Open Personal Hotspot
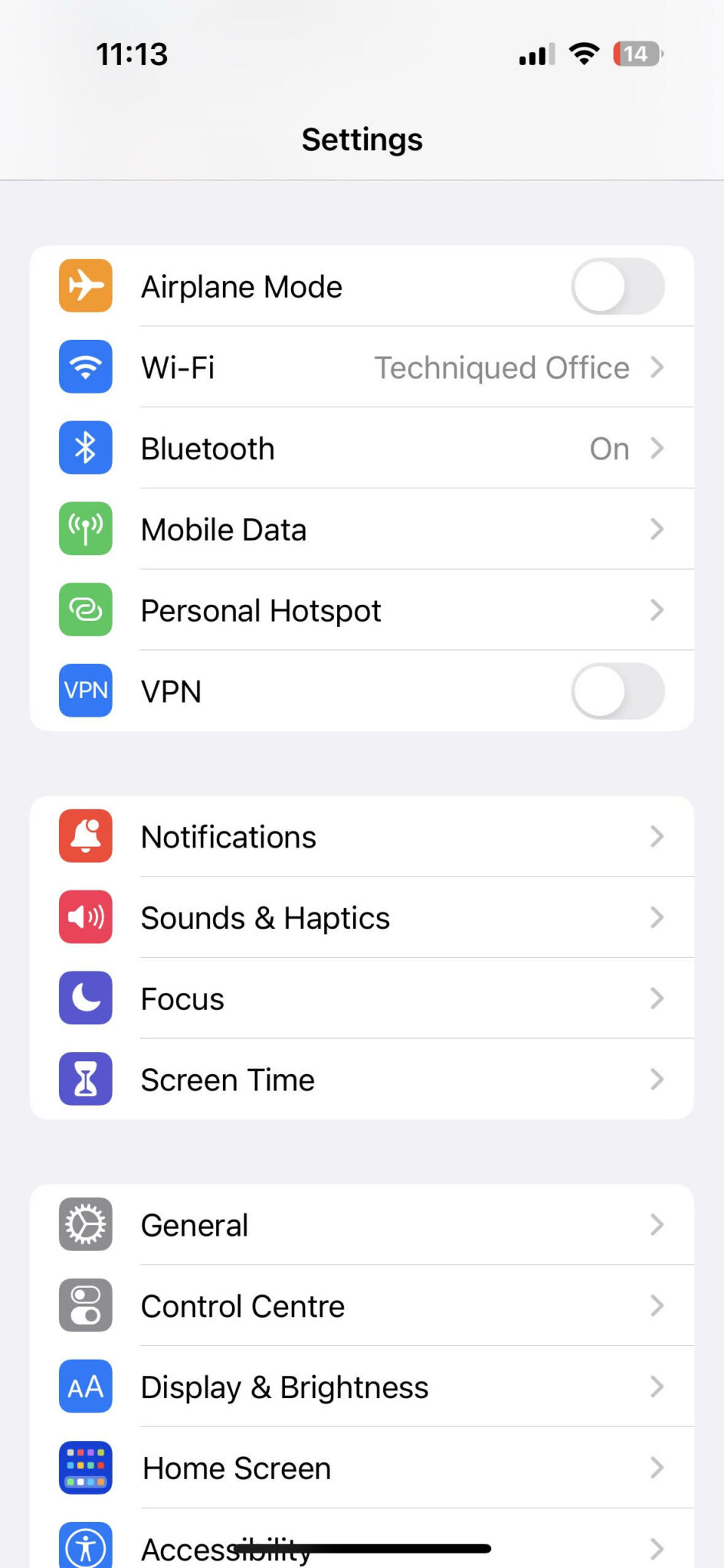Image resolution: width=724 pixels, height=1568 pixels. (x=362, y=611)
